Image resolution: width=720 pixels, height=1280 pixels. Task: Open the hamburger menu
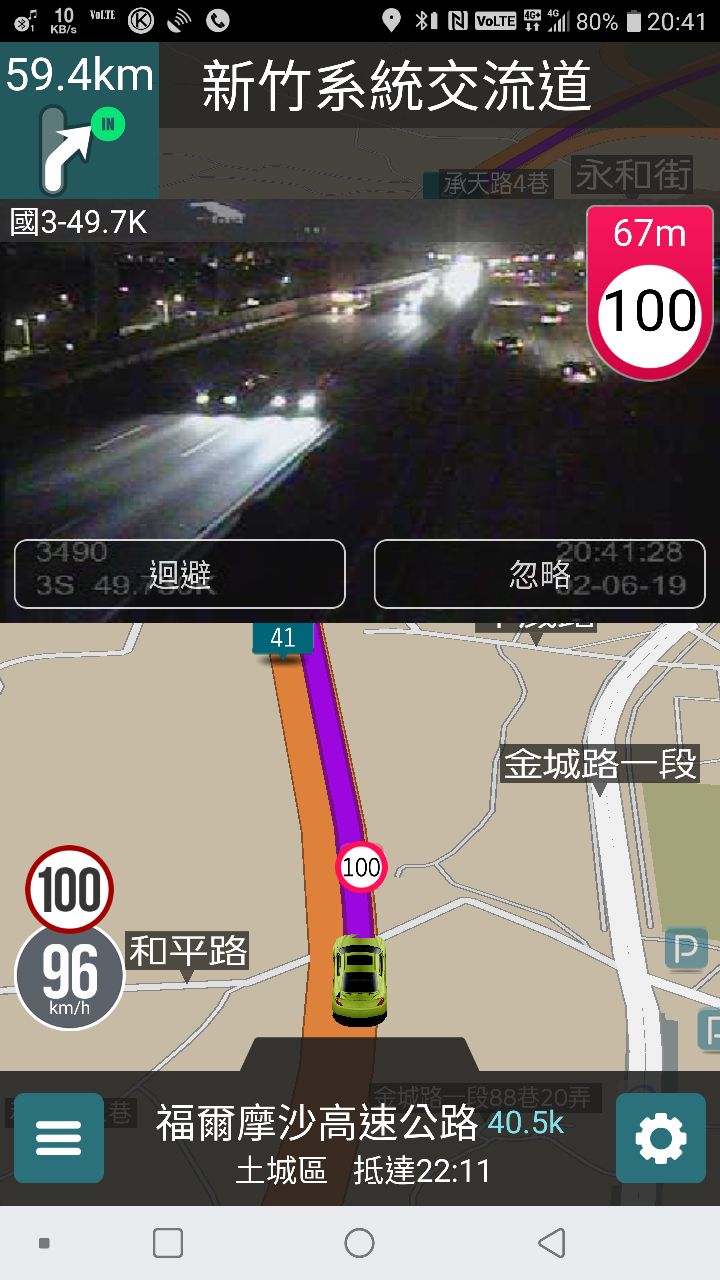coord(59,1138)
